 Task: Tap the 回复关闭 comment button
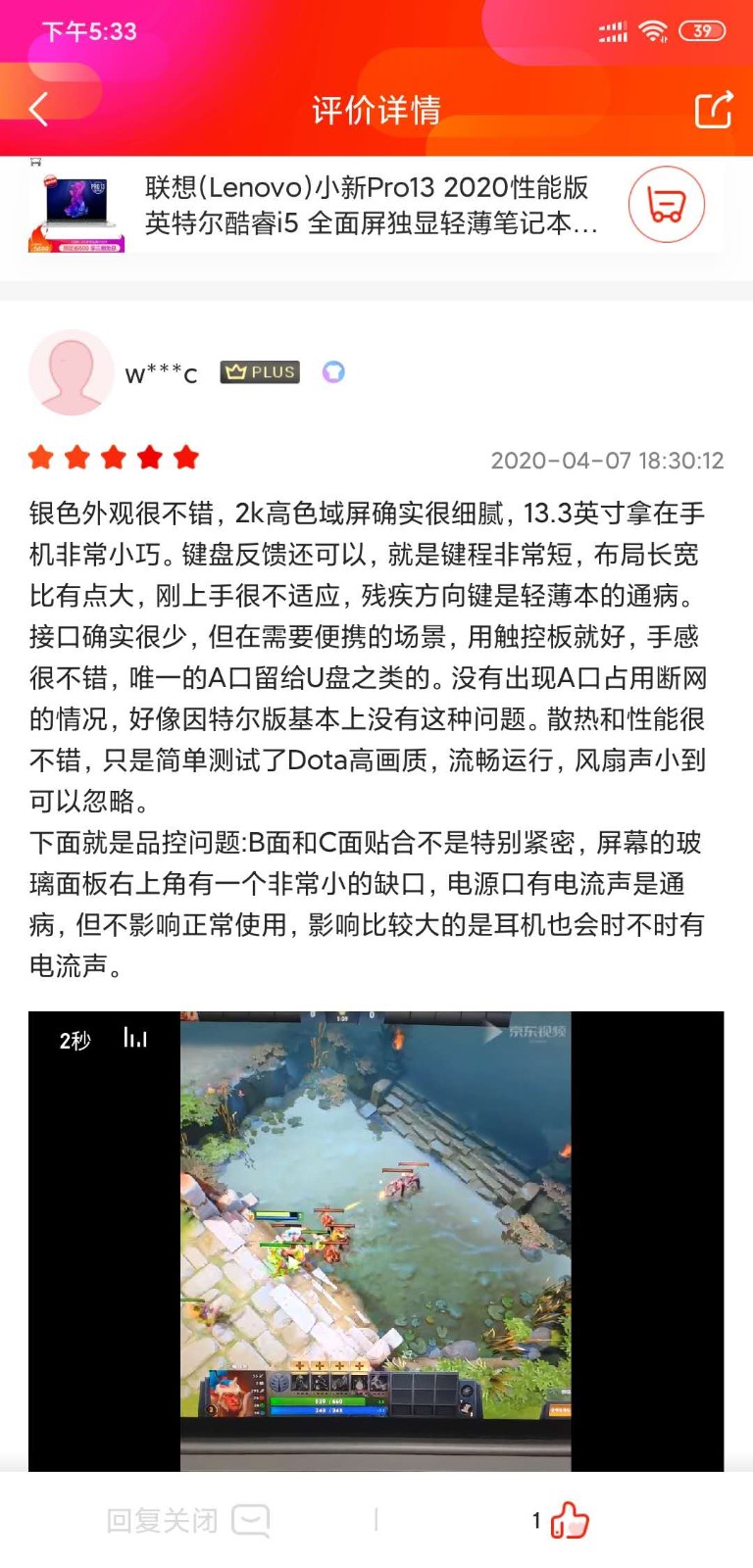click(188, 1520)
